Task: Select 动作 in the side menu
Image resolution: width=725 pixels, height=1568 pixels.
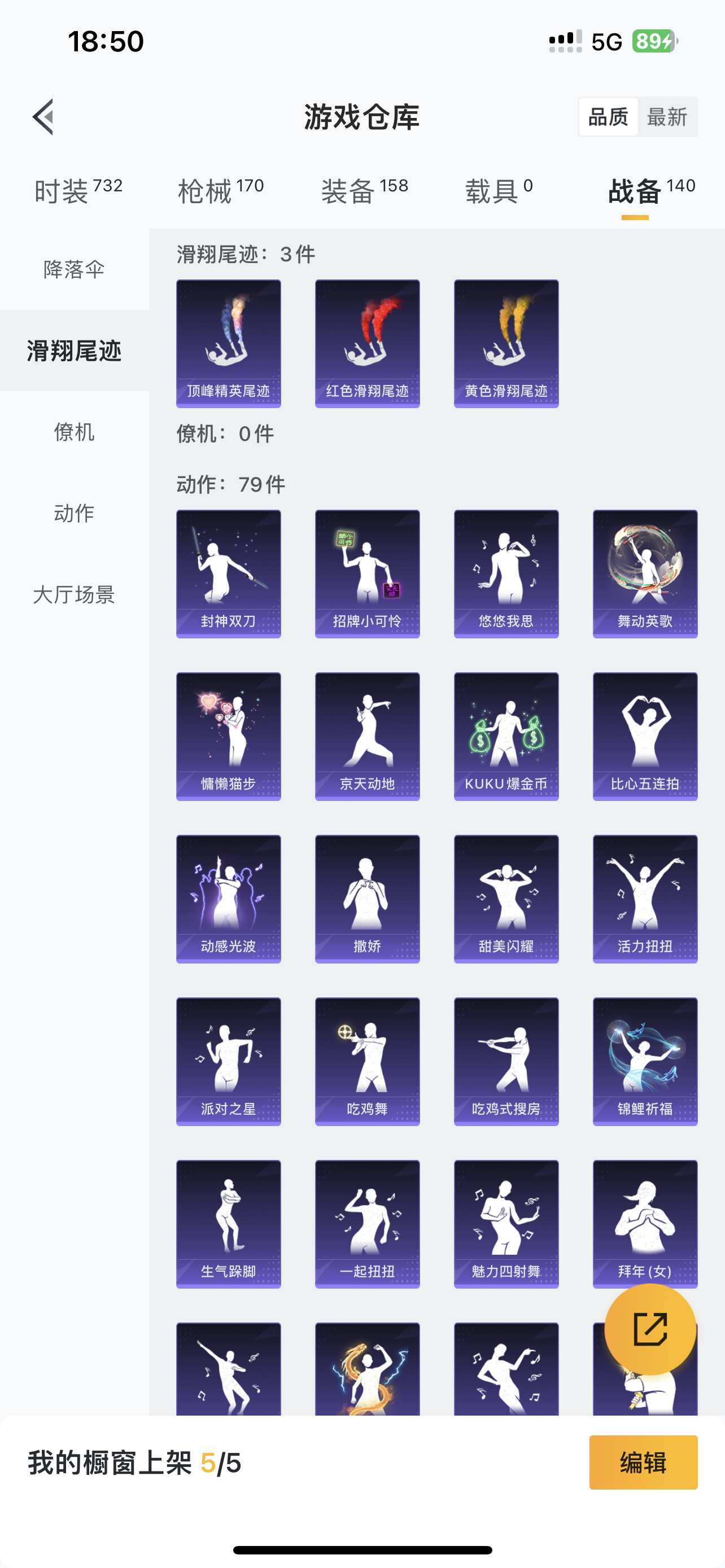Action: (75, 513)
